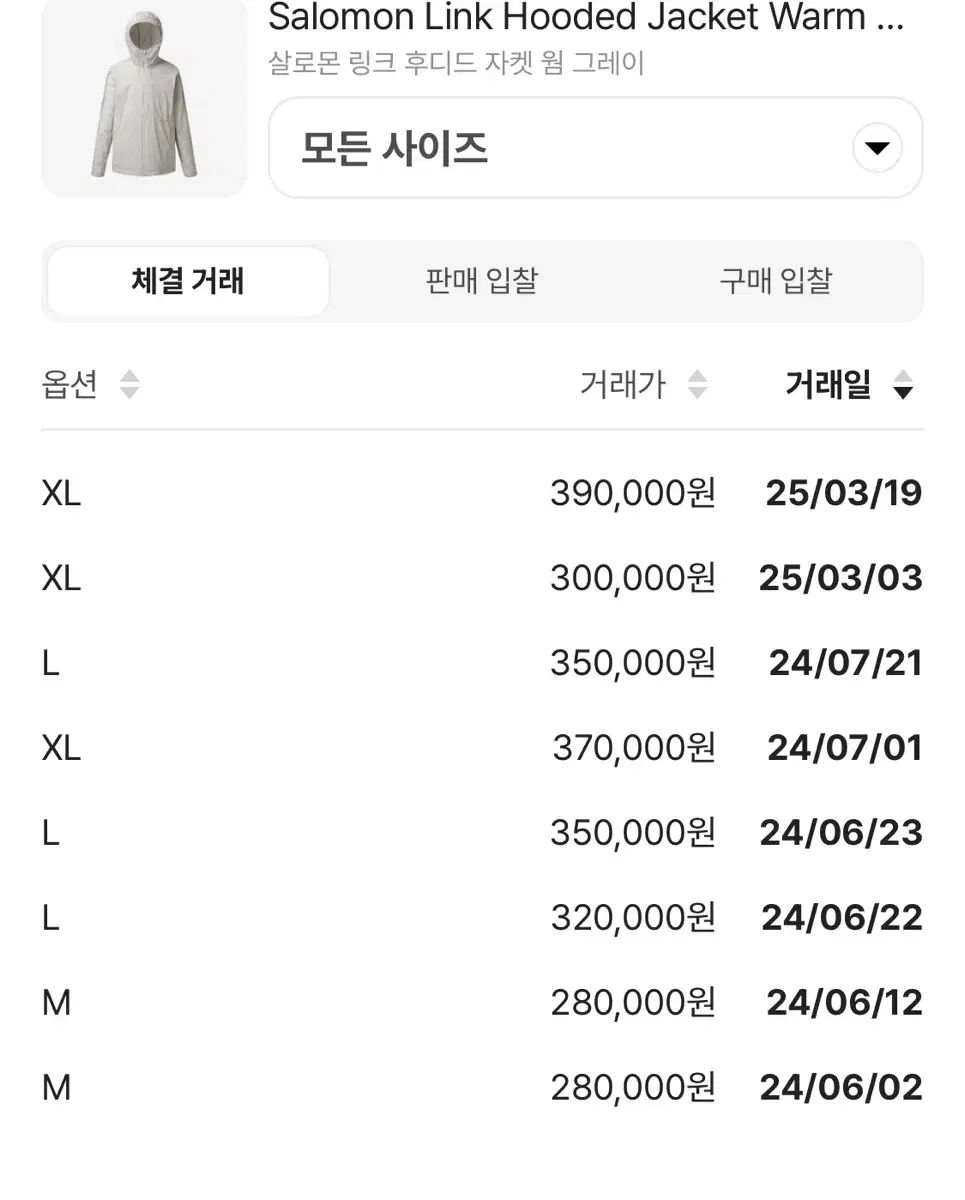Screen dimensions: 965x1200
Task: Switch to the 체결 거래 tab
Action: pyautogui.click(x=188, y=281)
